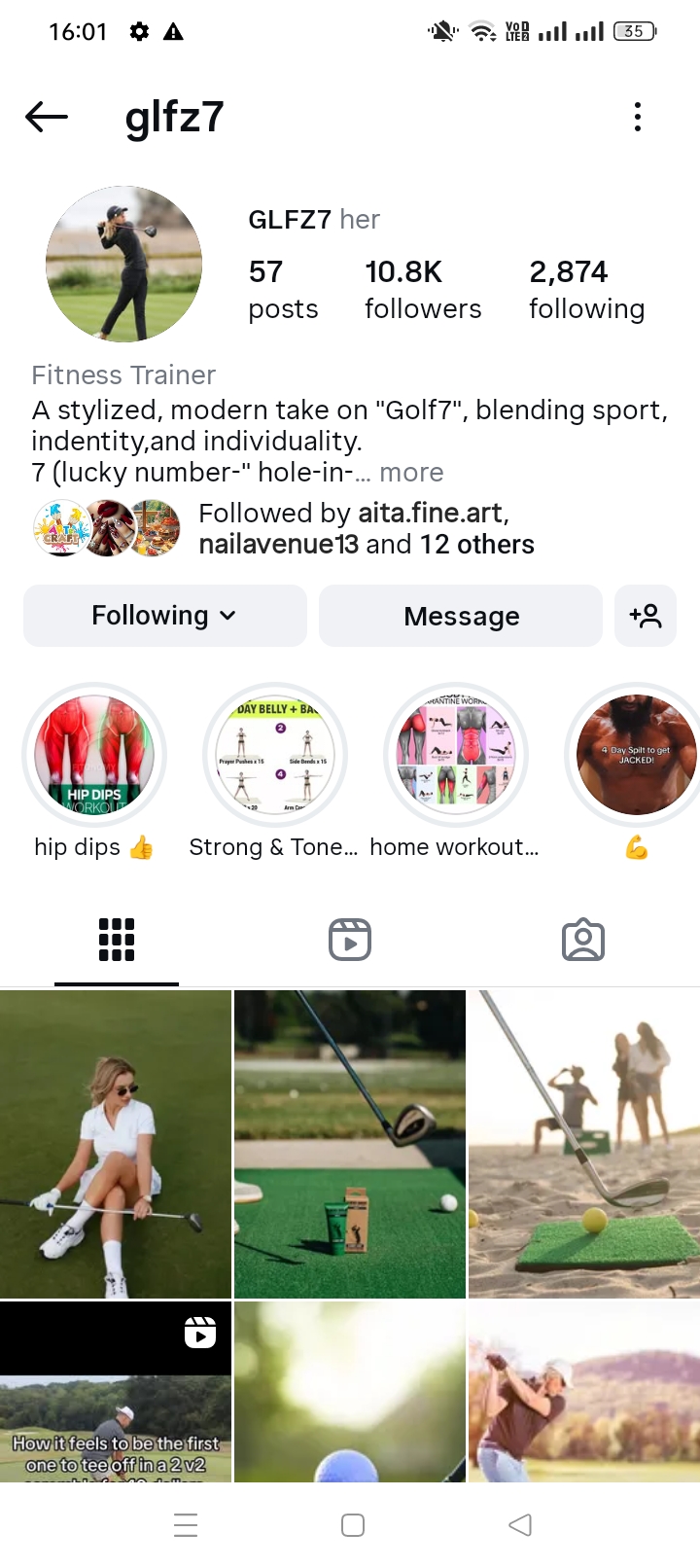View the 2,874 following list
Image resolution: width=700 pixels, height=1568 pixels.
(x=586, y=289)
